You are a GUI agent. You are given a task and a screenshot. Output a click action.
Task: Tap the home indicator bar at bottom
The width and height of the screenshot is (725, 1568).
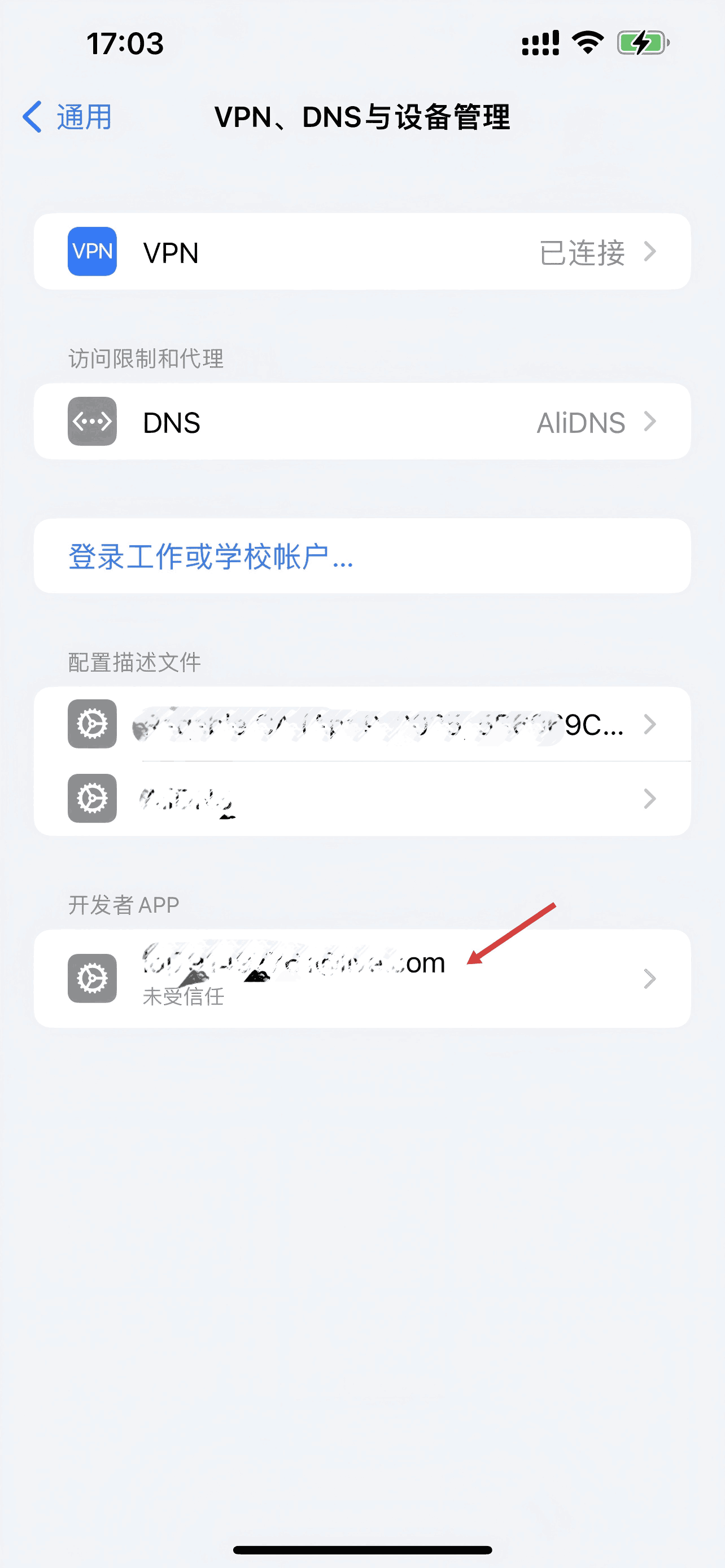point(362,1547)
